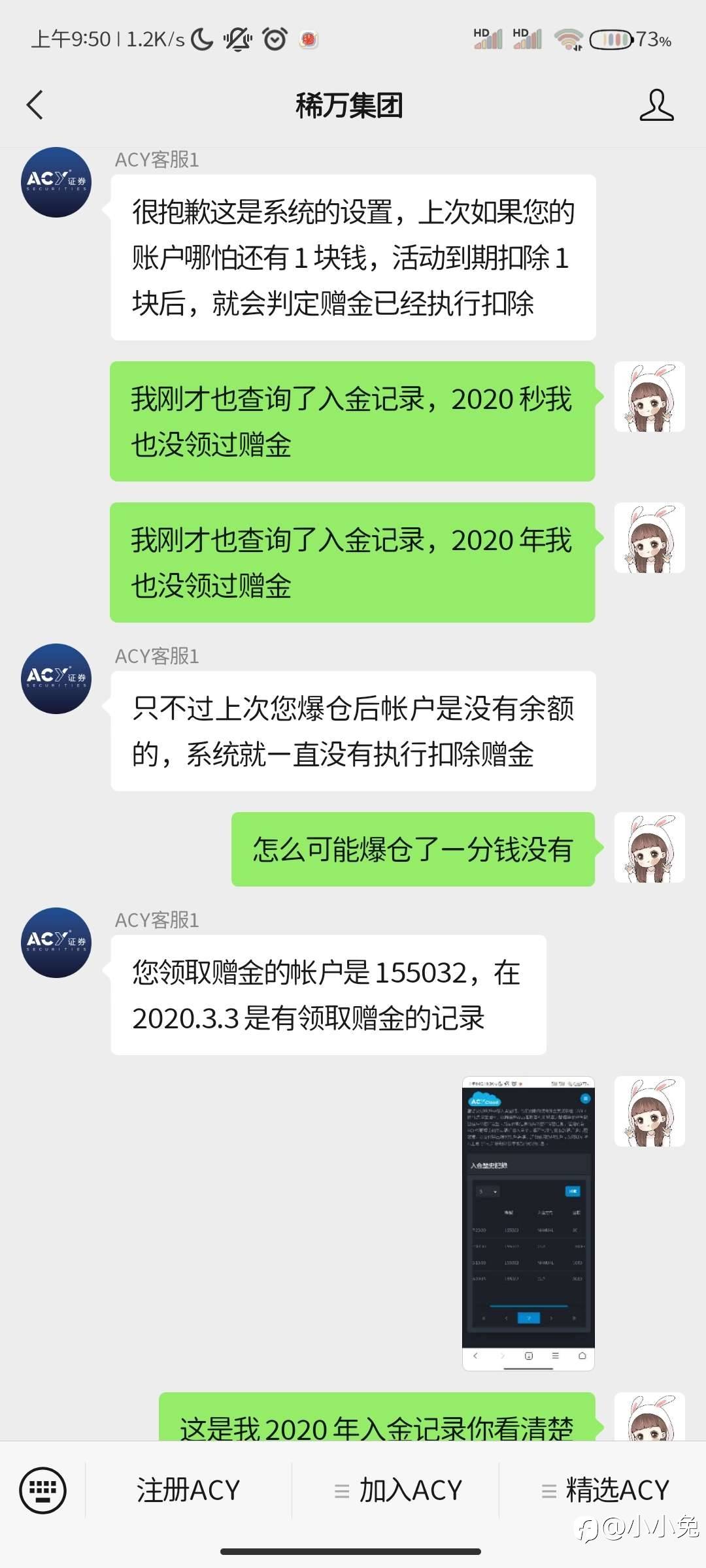Open the 注册ACY menu

tap(188, 1490)
